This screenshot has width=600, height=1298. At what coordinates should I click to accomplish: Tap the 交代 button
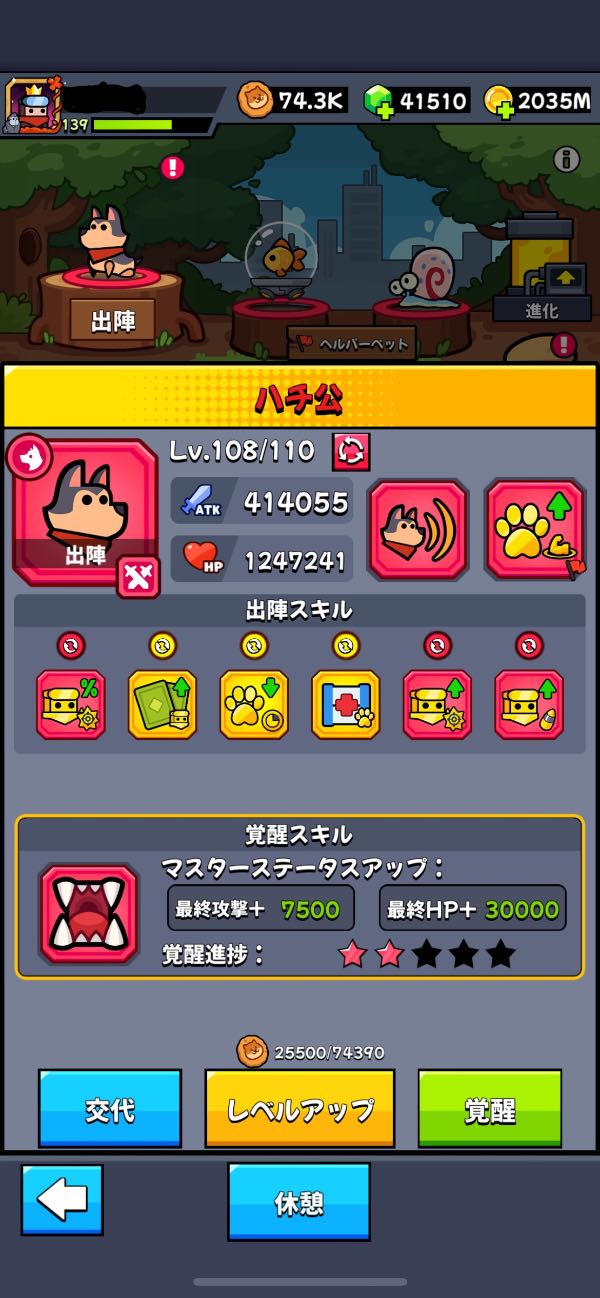(x=110, y=1108)
